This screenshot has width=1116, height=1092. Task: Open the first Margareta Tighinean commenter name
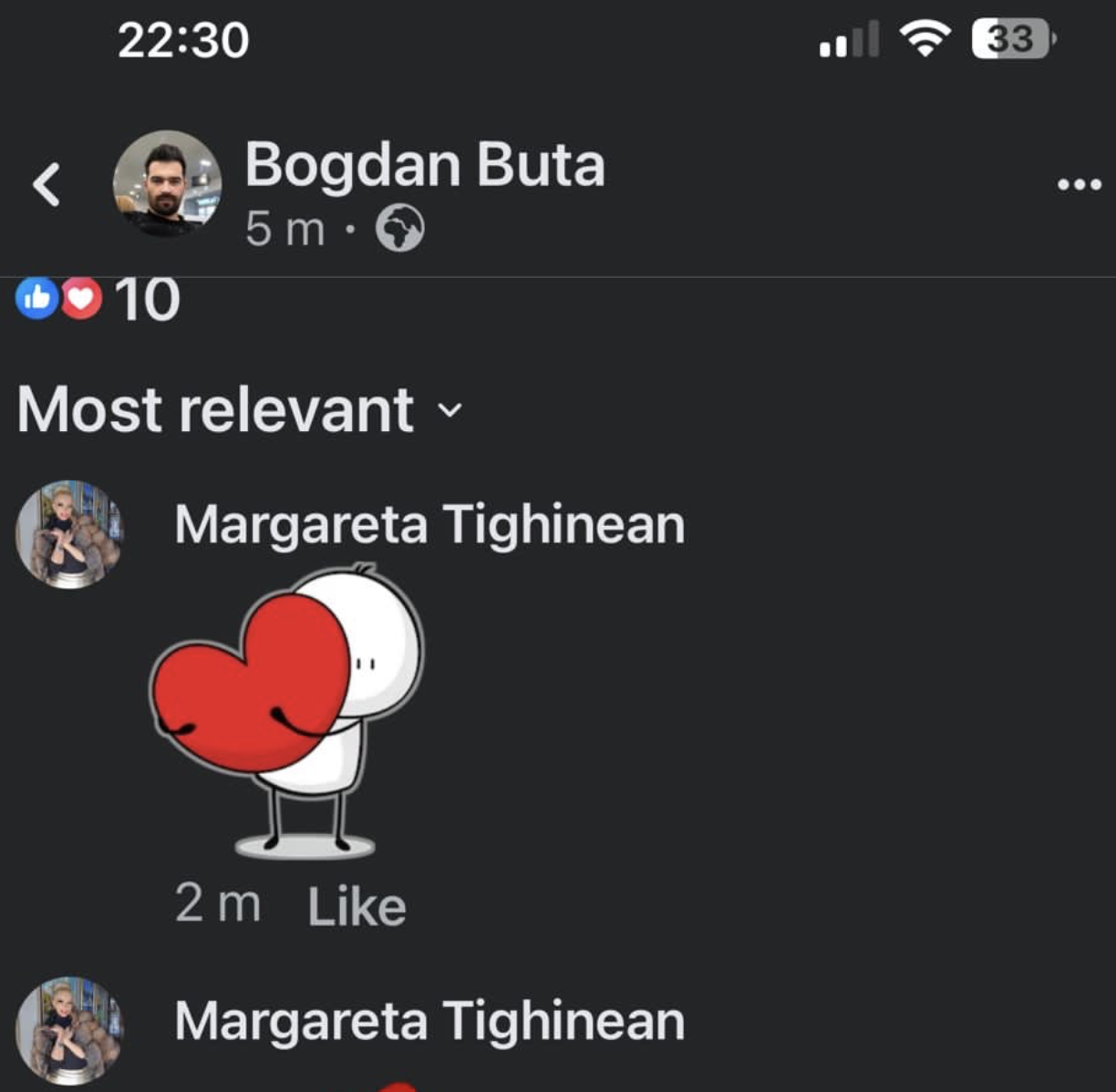(429, 525)
